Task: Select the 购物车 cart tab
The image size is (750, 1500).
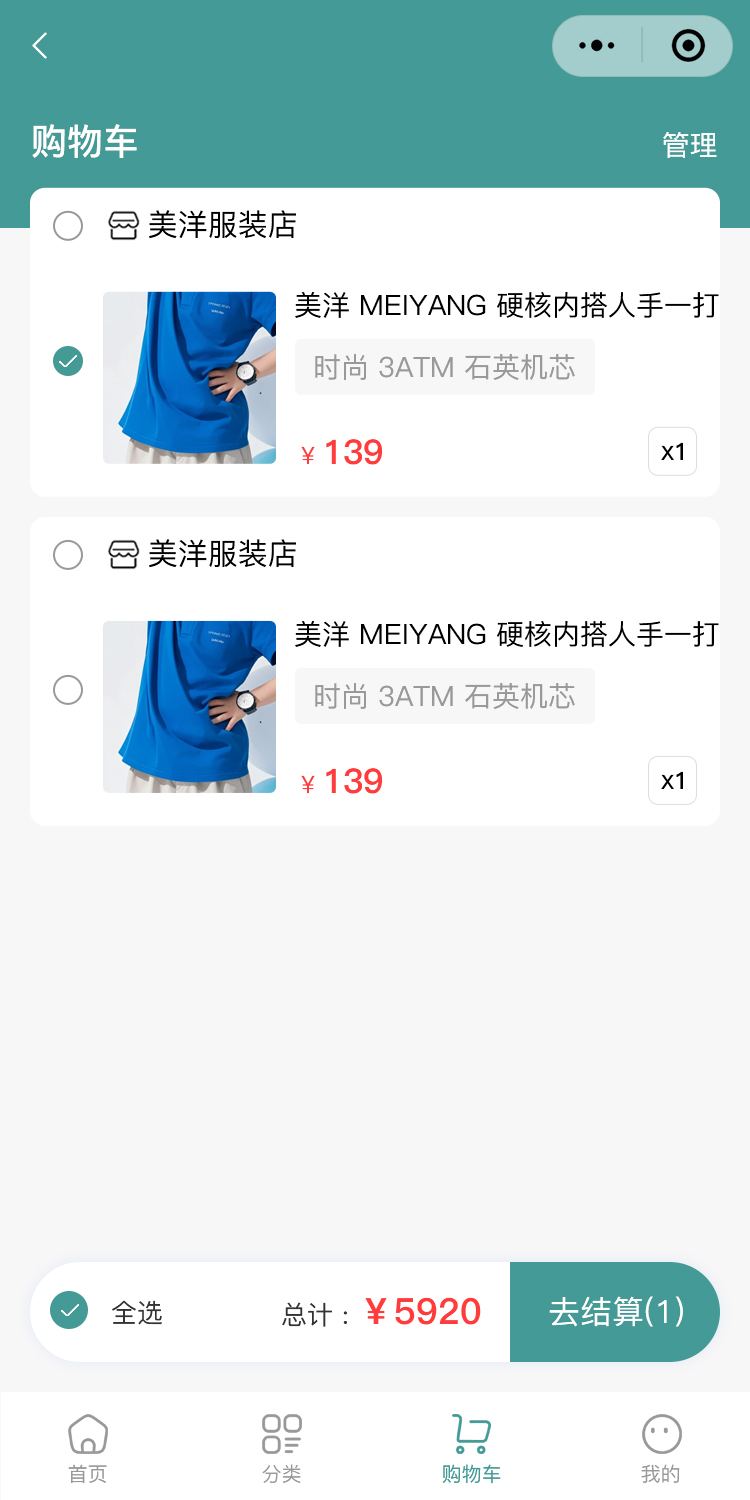Action: click(x=471, y=1448)
